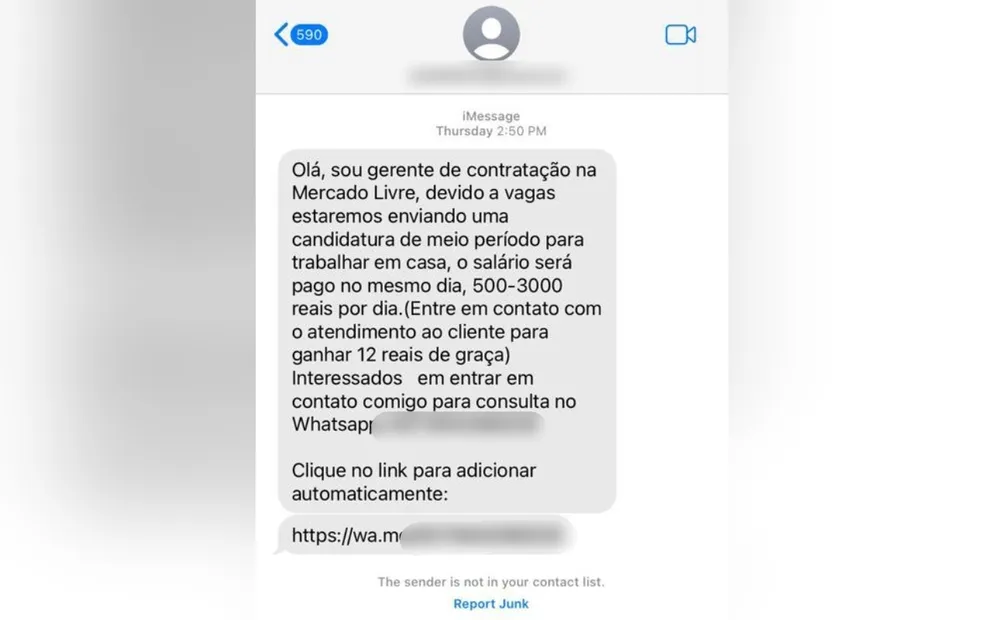Screen dimensions: 984x620
Task: Open the sender's contact avatar
Action: [x=491, y=33]
